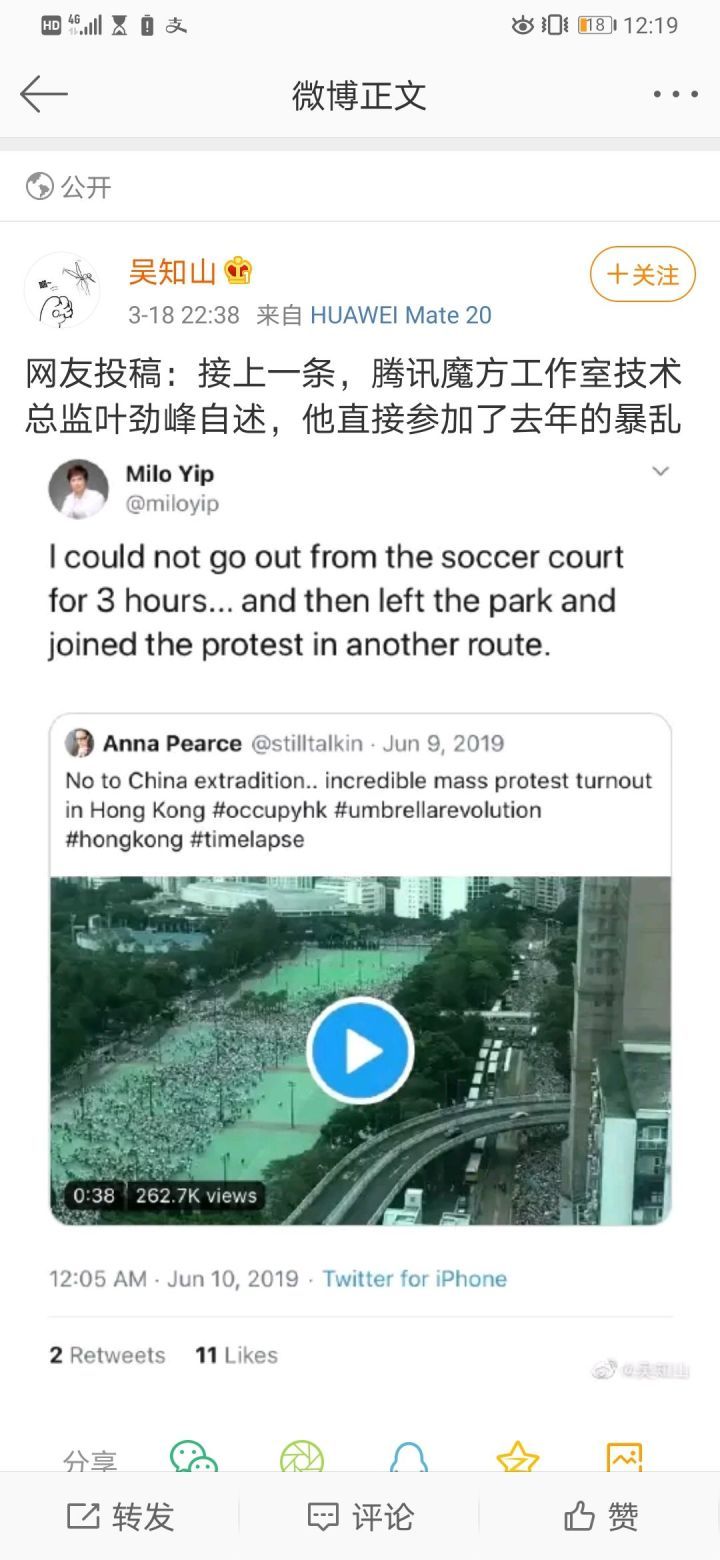
Task: Comment on this post via 评论
Action: click(x=360, y=1517)
